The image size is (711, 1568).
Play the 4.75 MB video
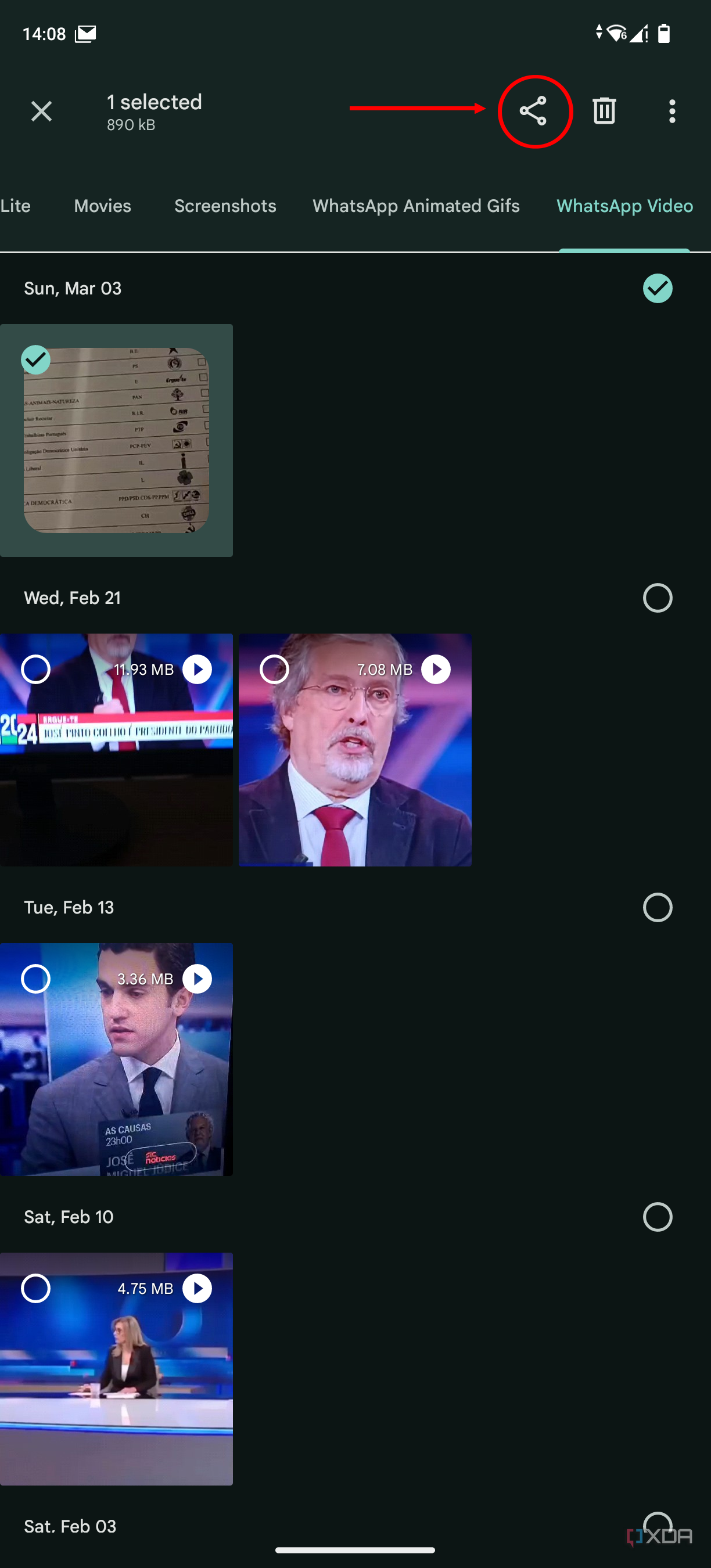(x=198, y=1289)
